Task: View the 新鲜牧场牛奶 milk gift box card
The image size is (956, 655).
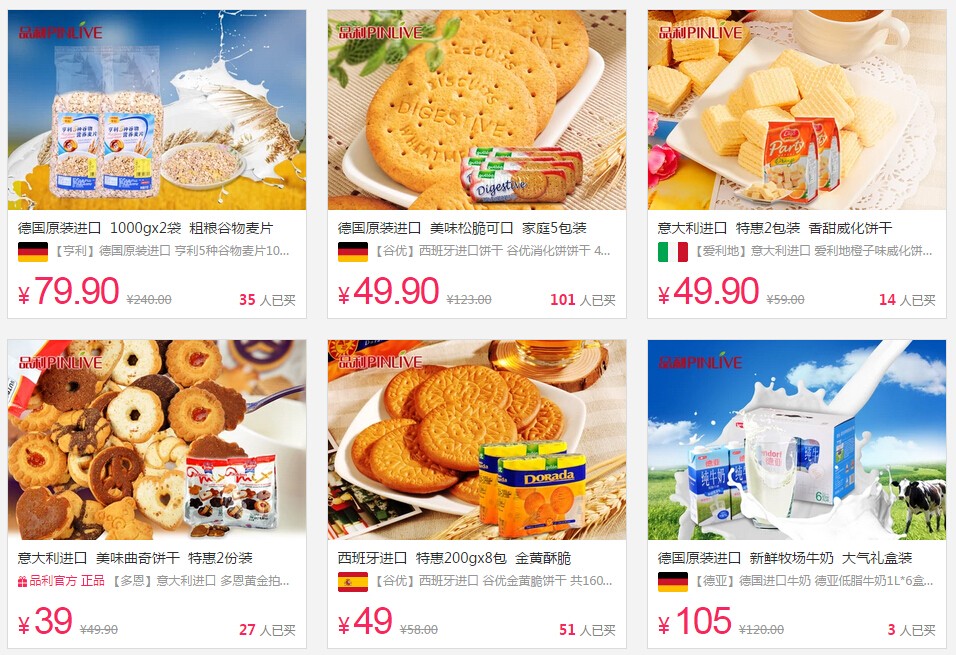Action: [x=797, y=440]
